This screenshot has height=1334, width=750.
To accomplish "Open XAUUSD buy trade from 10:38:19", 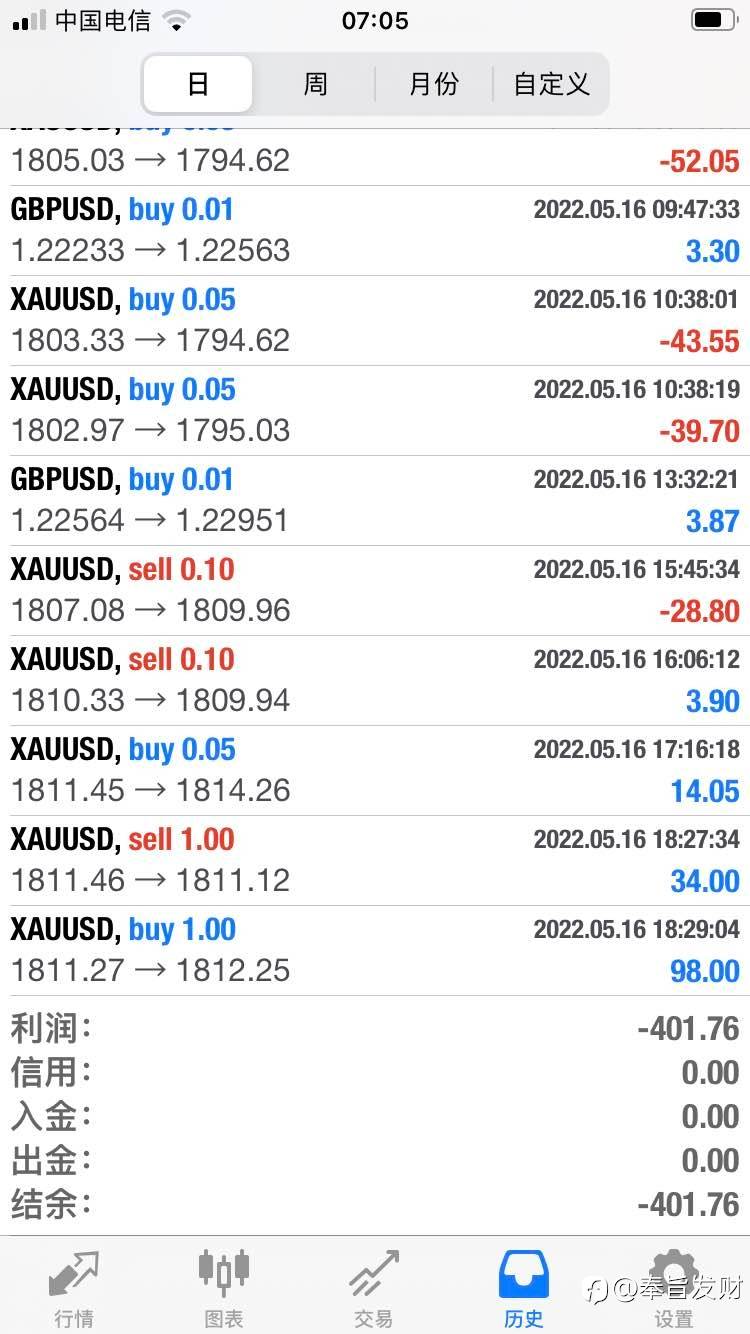I will click(375, 411).
